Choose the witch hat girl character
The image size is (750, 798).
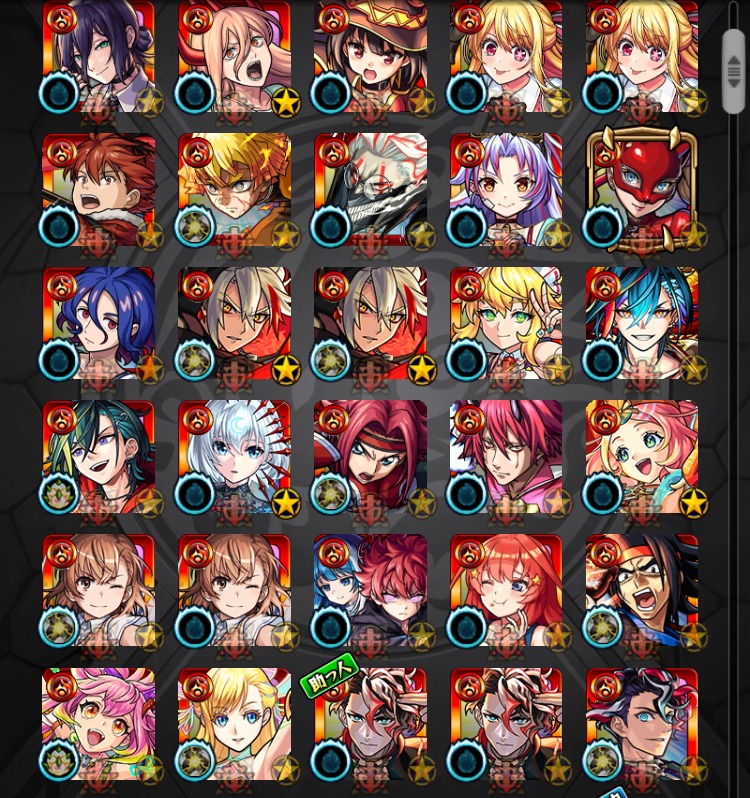tap(370, 57)
